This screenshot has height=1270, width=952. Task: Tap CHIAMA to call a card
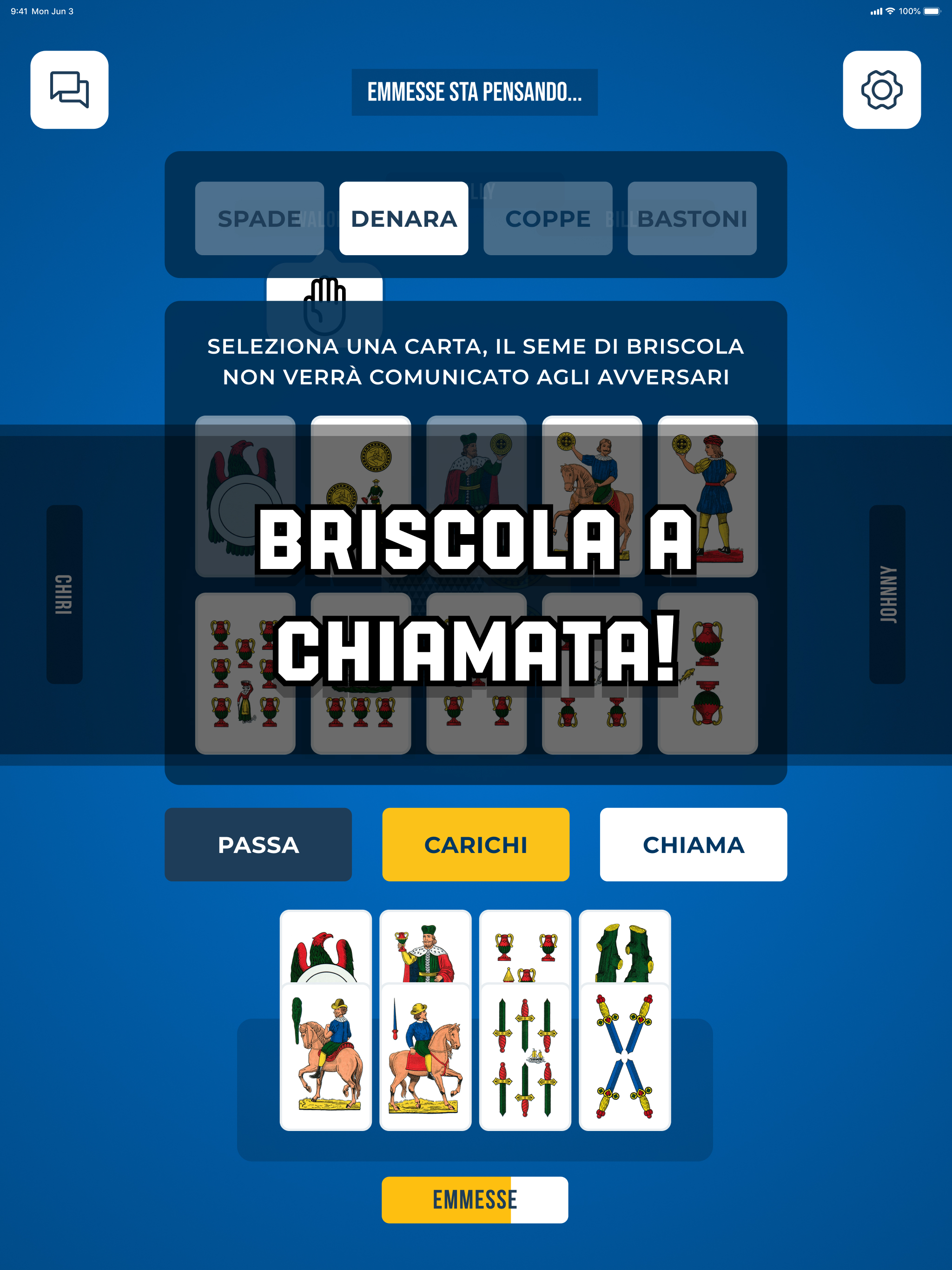pos(694,845)
